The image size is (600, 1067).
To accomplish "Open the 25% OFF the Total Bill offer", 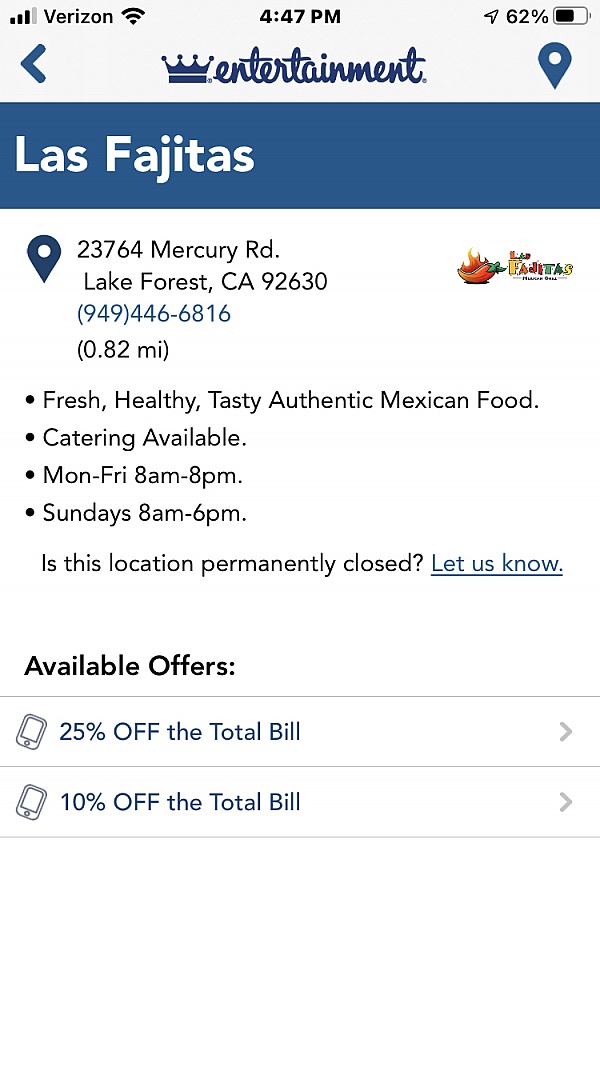I will (x=300, y=732).
